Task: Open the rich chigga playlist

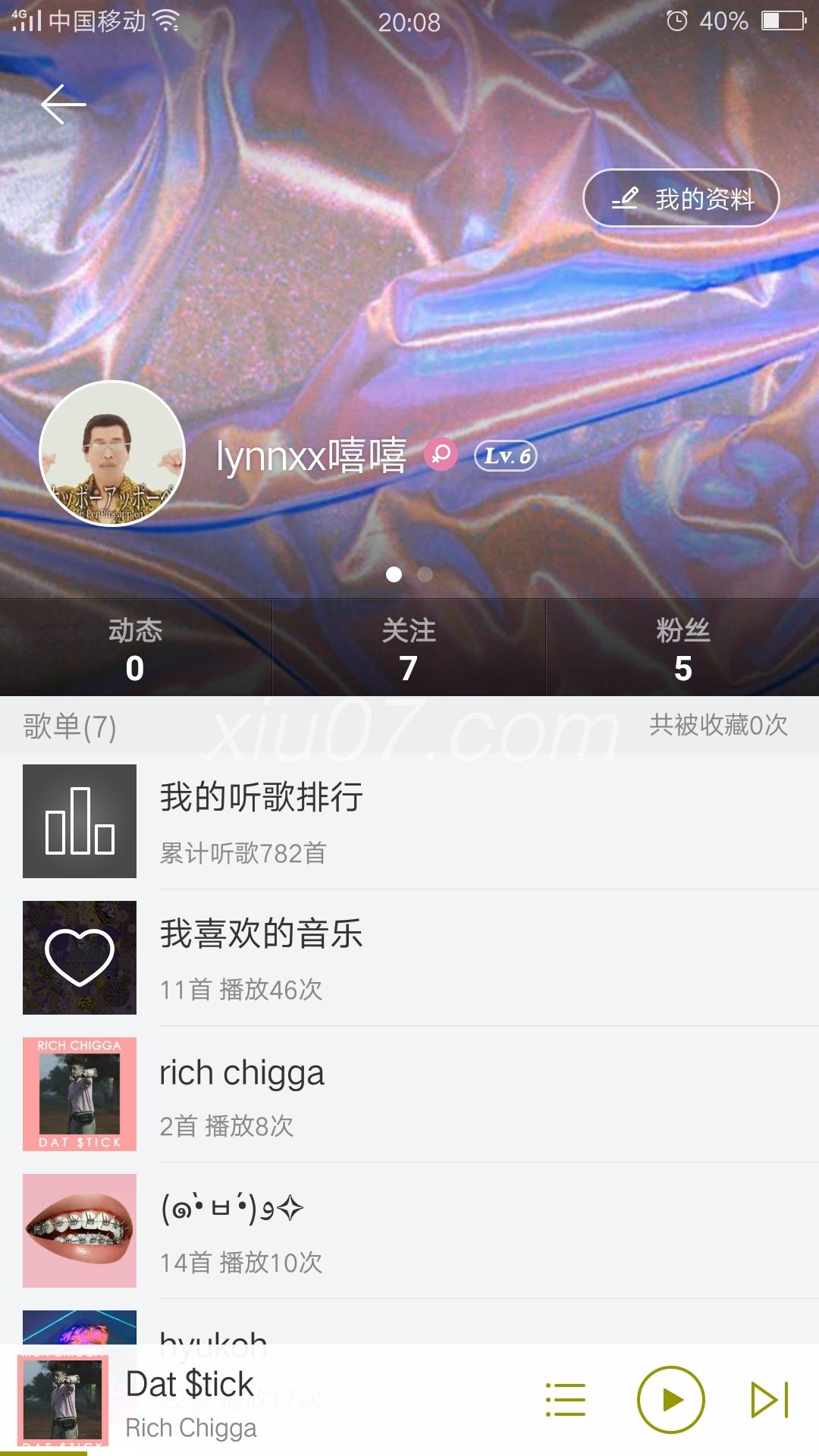Action: pos(409,1094)
